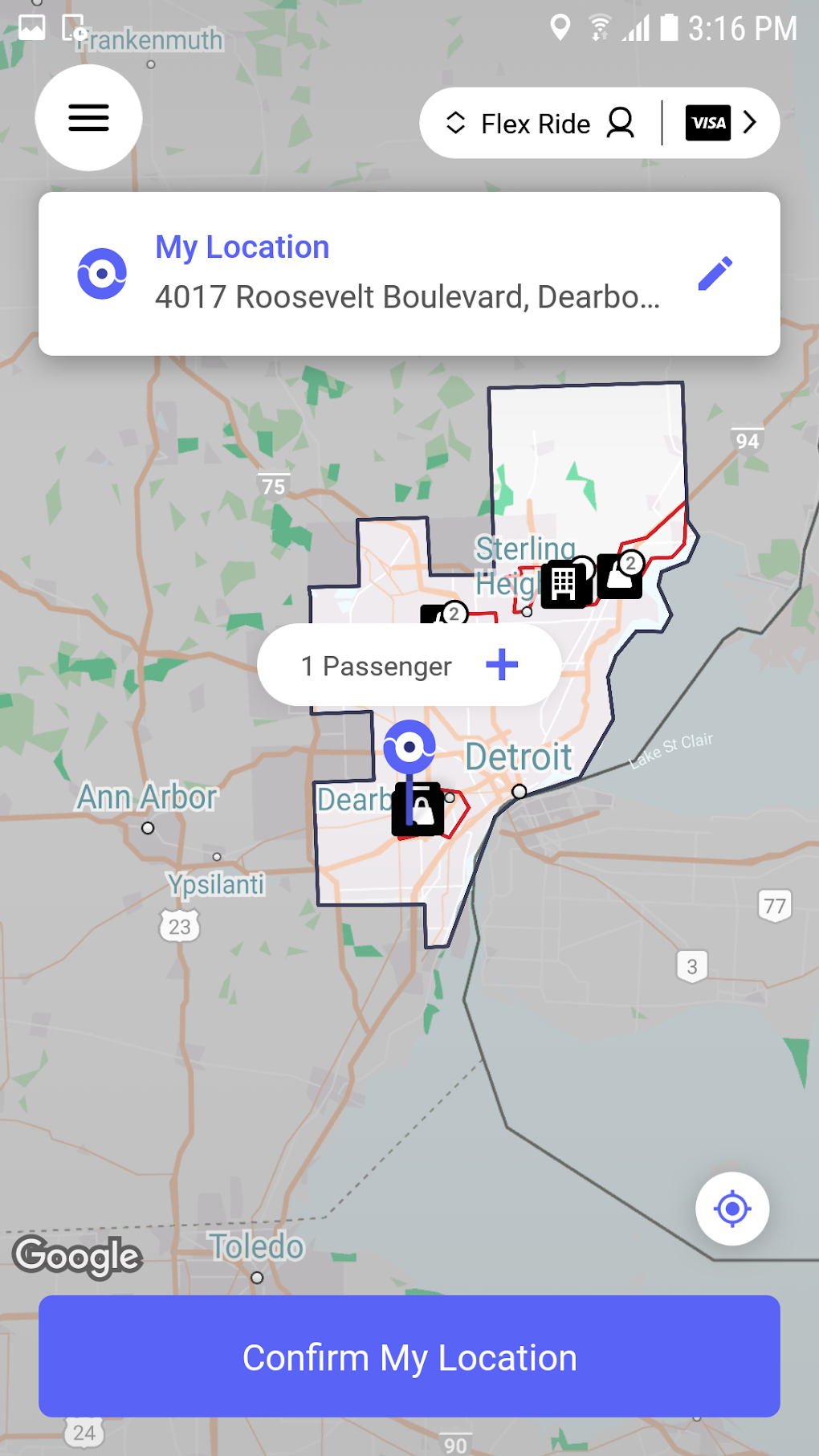Click the recenter location crosshair button
The width and height of the screenshot is (819, 1456).
click(x=731, y=1209)
